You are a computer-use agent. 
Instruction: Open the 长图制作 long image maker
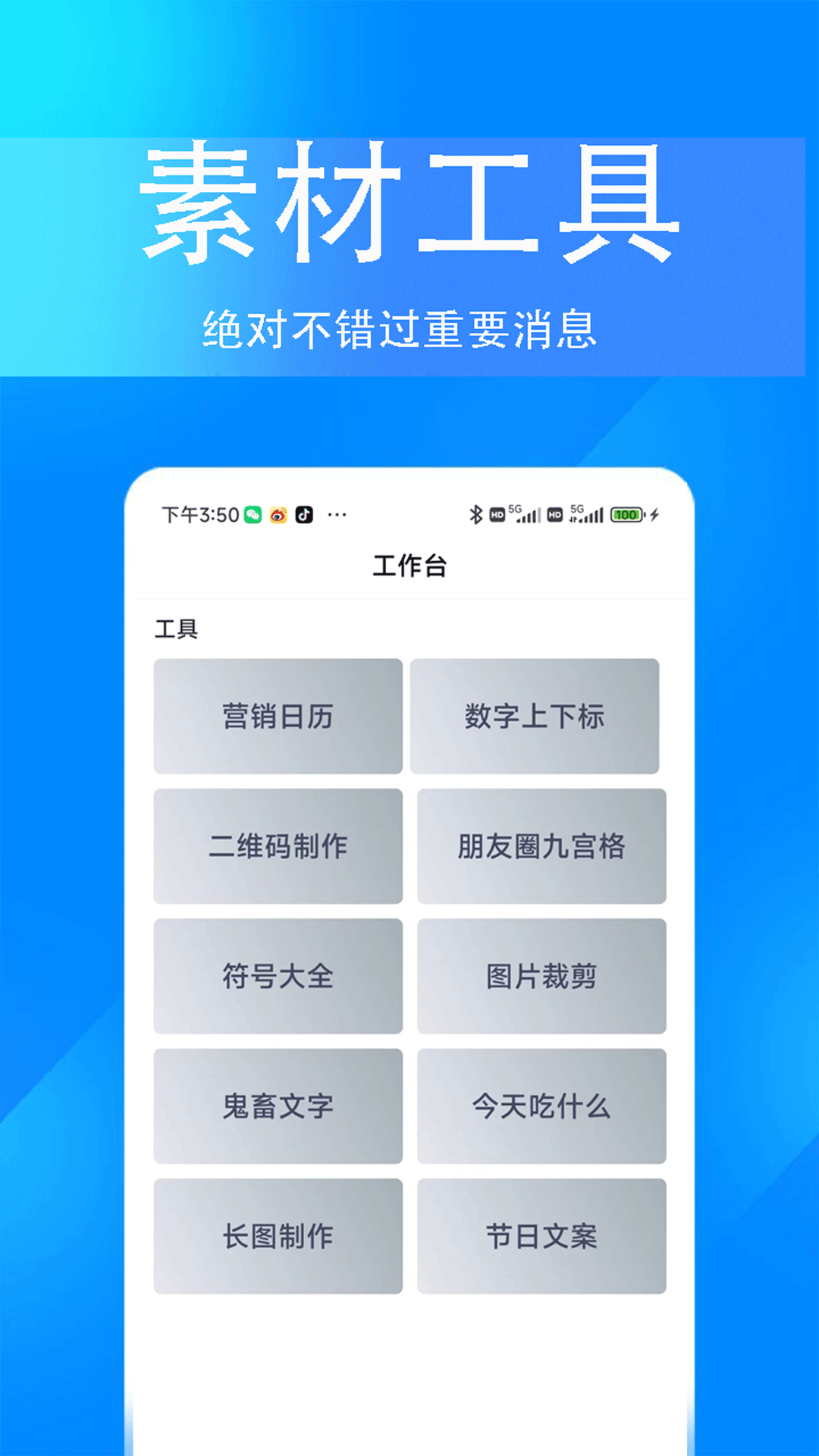coord(278,1236)
